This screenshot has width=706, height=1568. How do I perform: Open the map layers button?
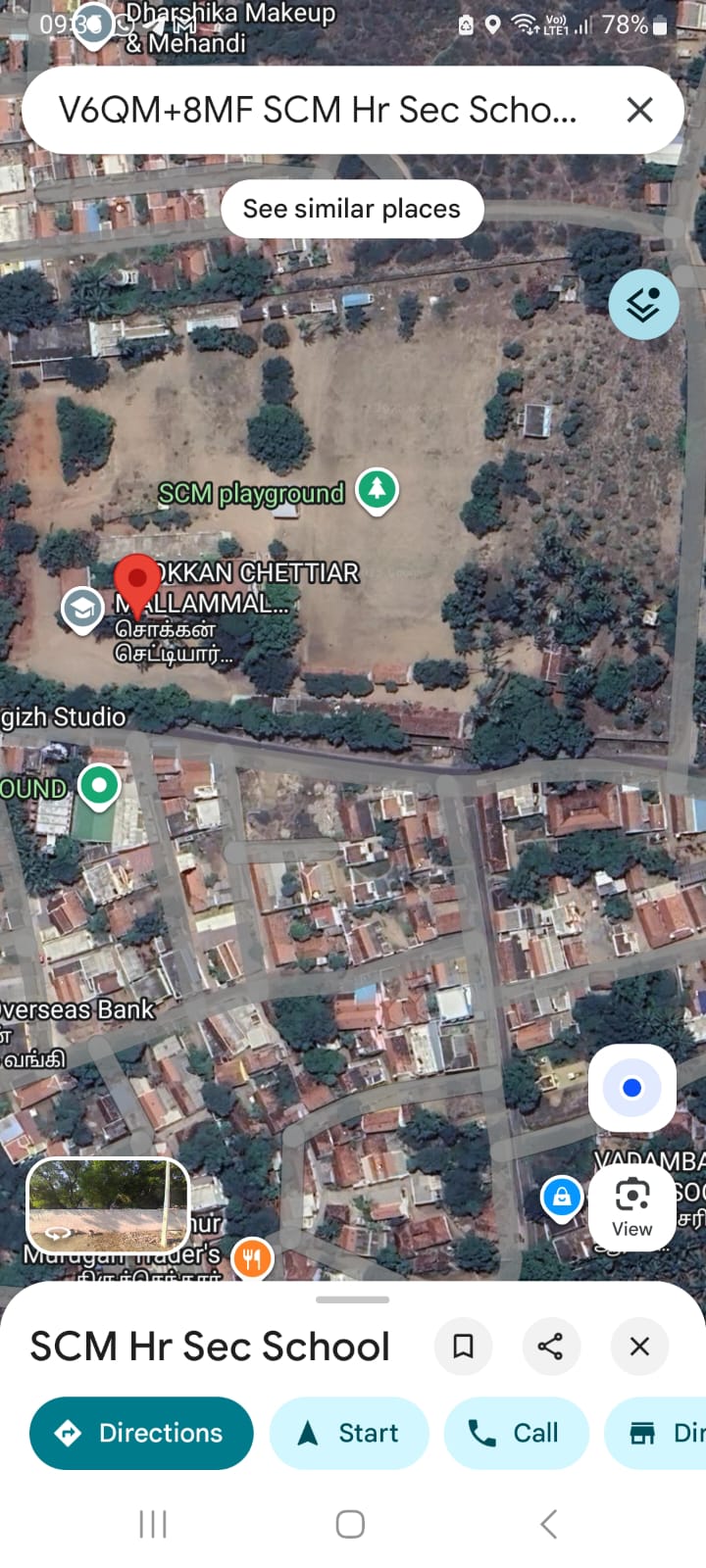(x=643, y=305)
